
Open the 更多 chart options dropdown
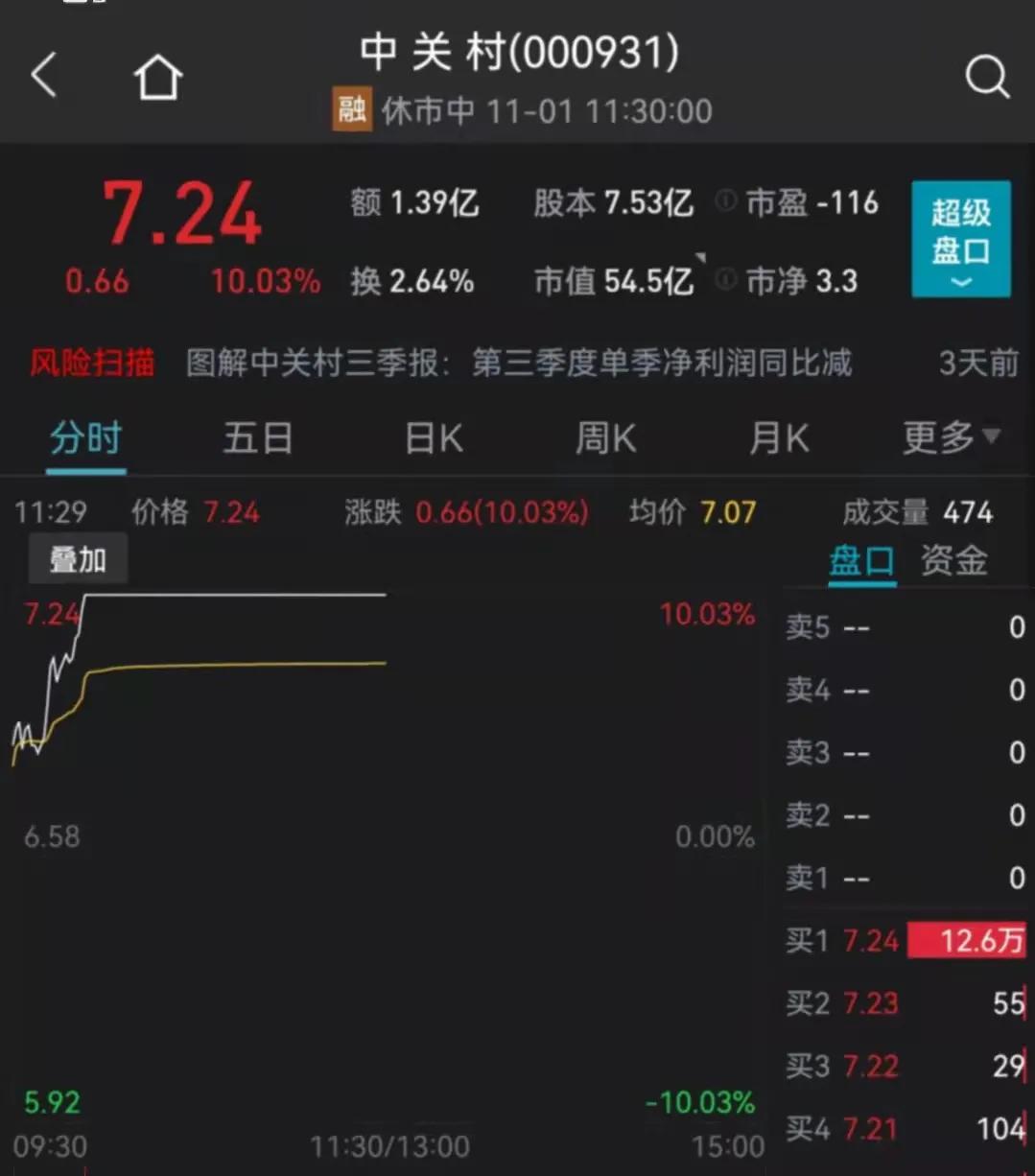pos(950,438)
